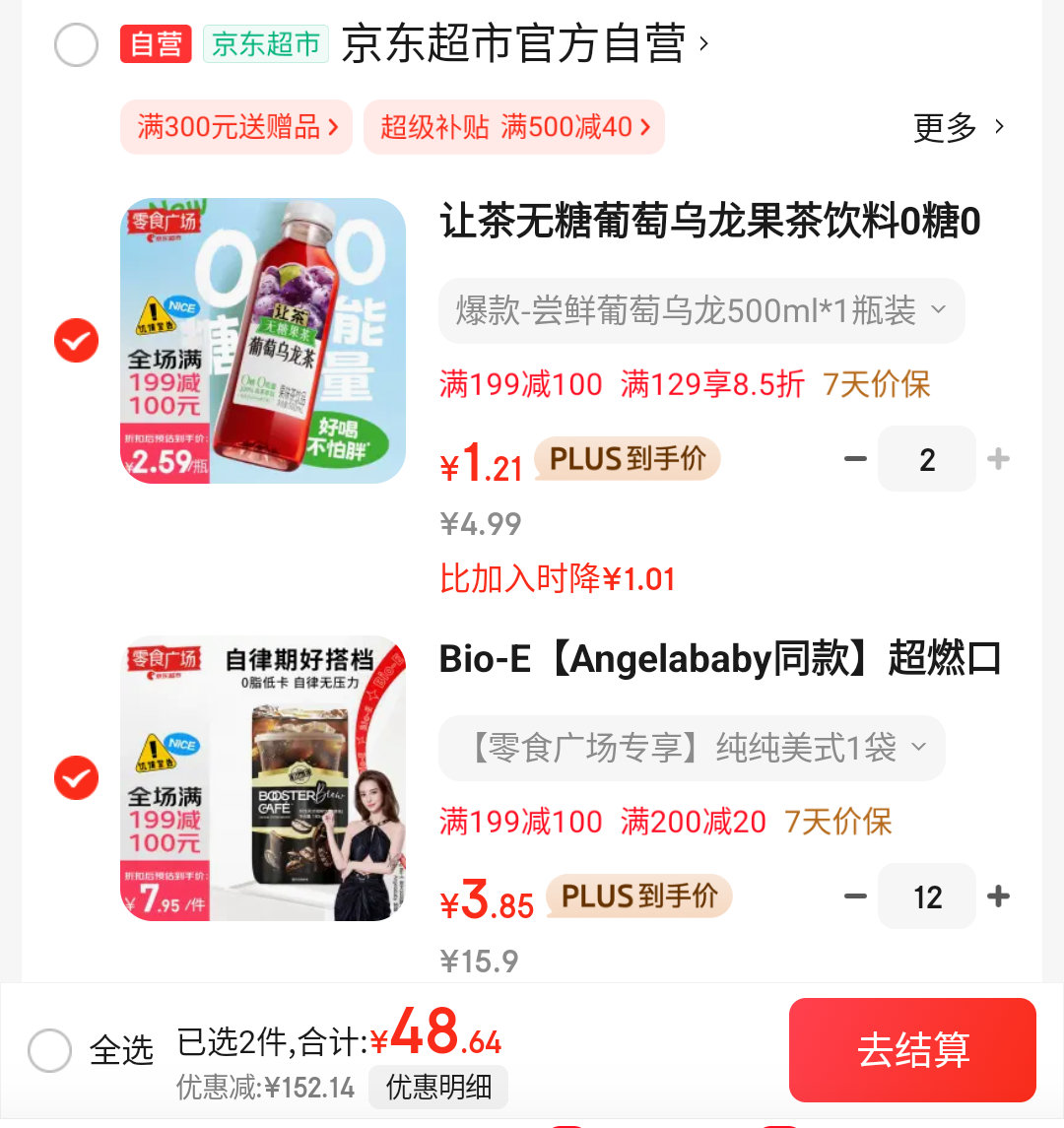View the 超级补贴 满500减40 offer

(514, 127)
